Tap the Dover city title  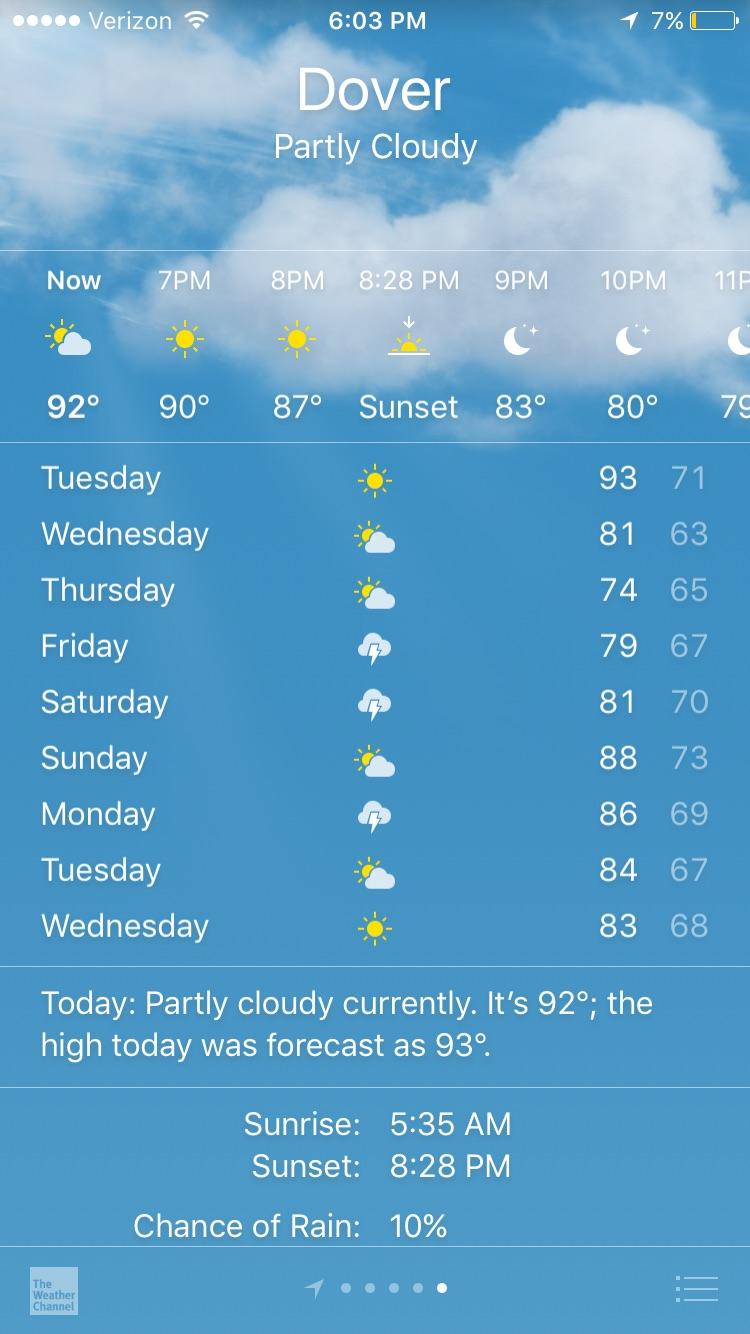pyautogui.click(x=375, y=90)
